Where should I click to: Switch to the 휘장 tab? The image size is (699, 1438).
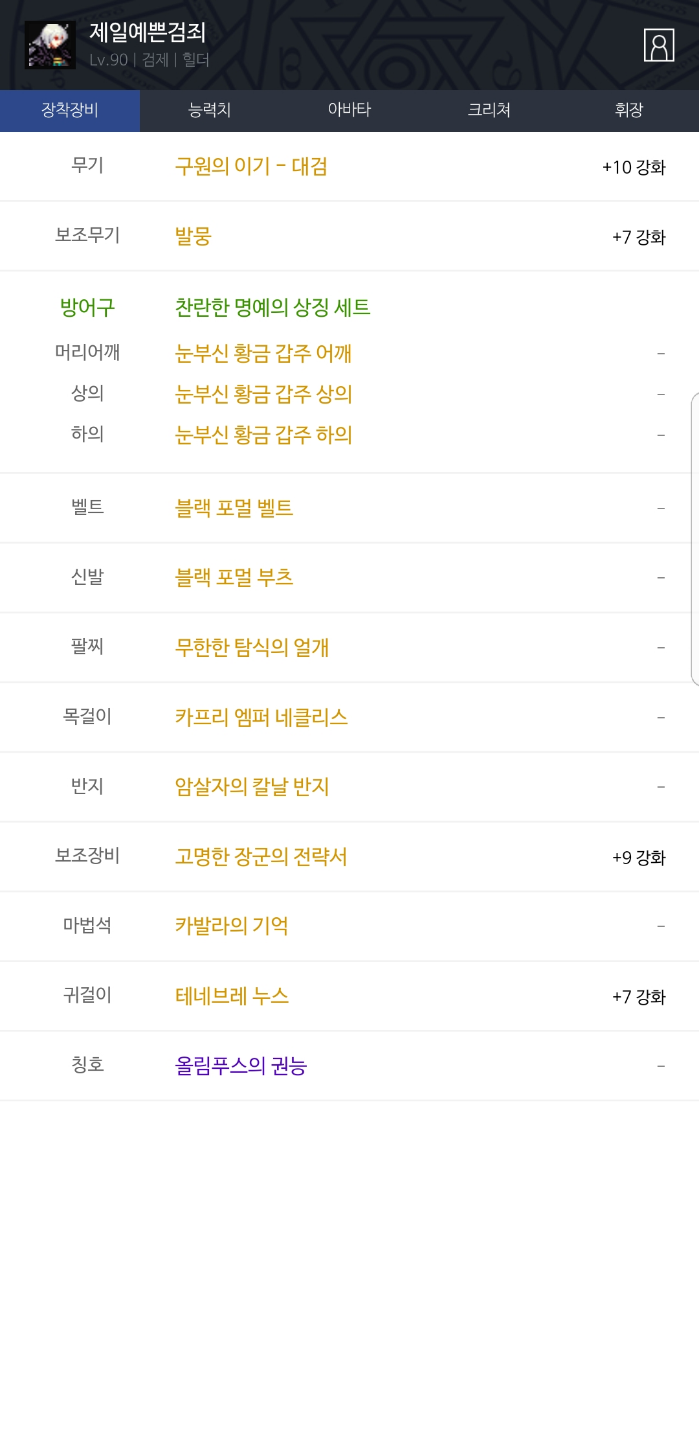pyautogui.click(x=628, y=110)
